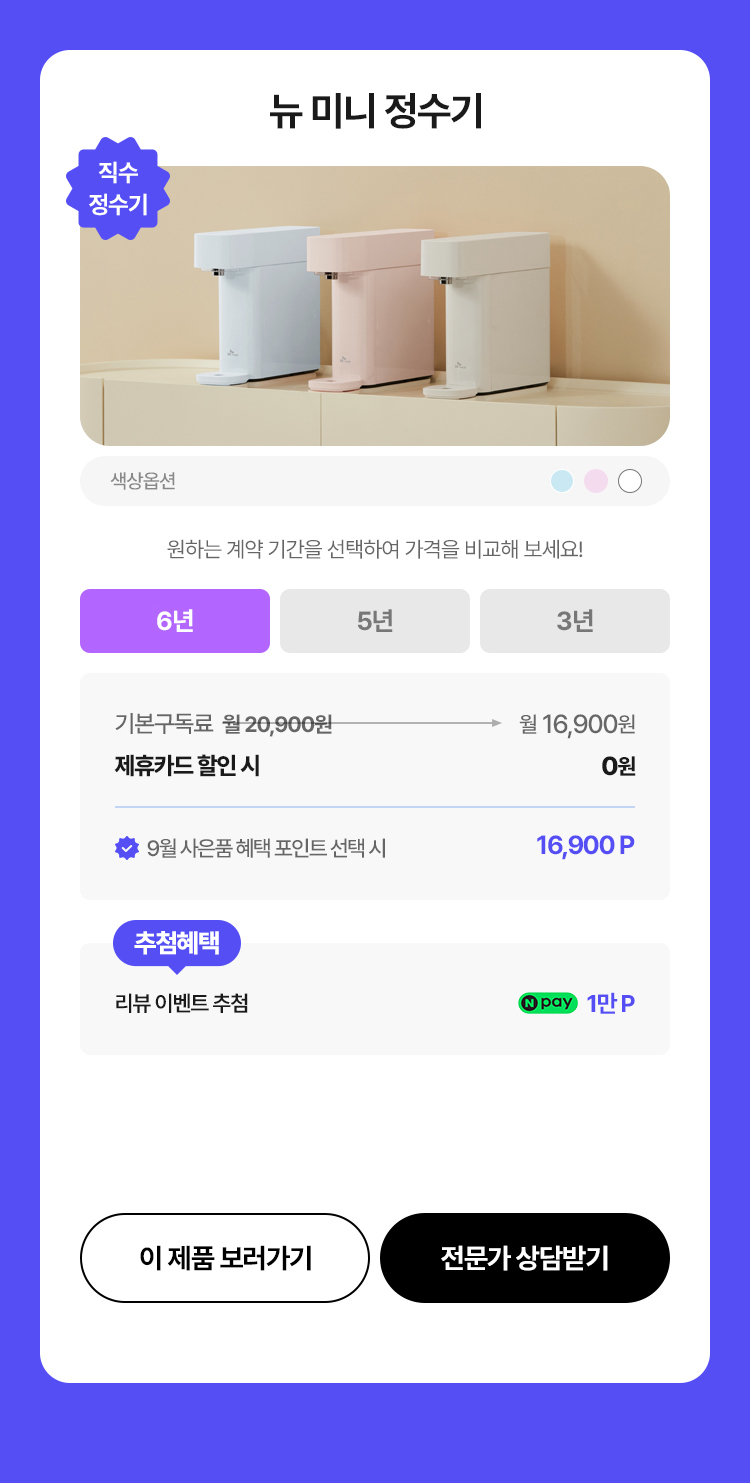Viewport: 750px width, 1483px height.
Task: Switch to the 5년 contract period
Action: coord(375,621)
